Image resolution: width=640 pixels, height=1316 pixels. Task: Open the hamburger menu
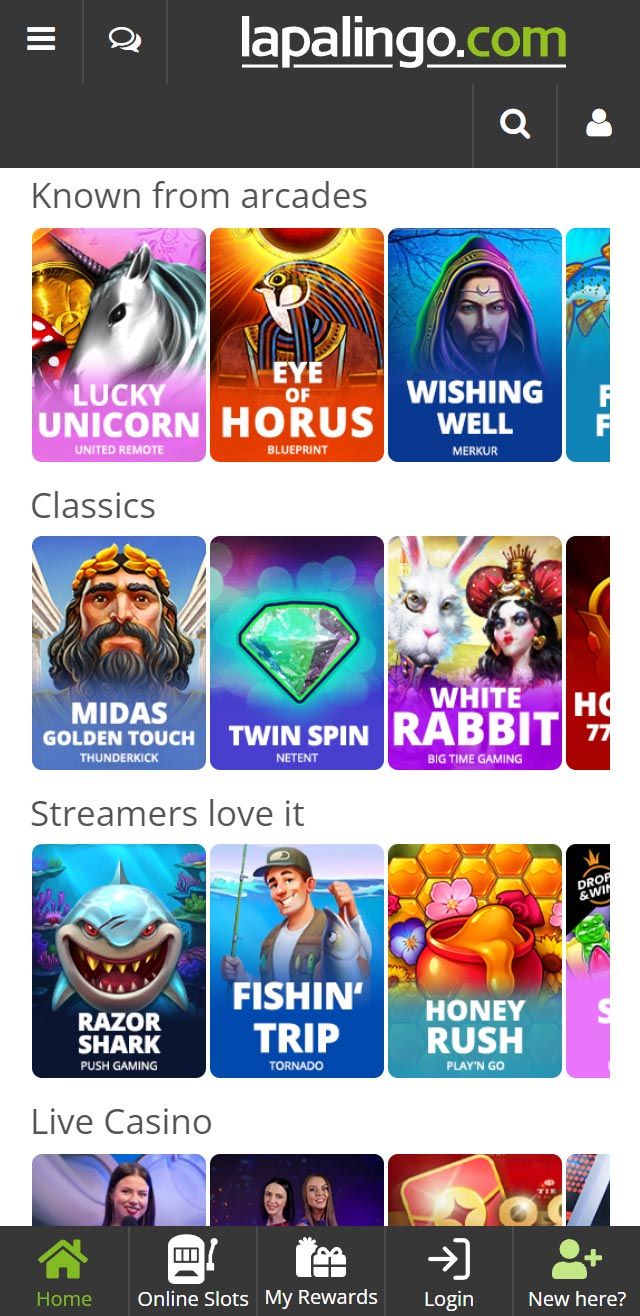[x=41, y=40]
